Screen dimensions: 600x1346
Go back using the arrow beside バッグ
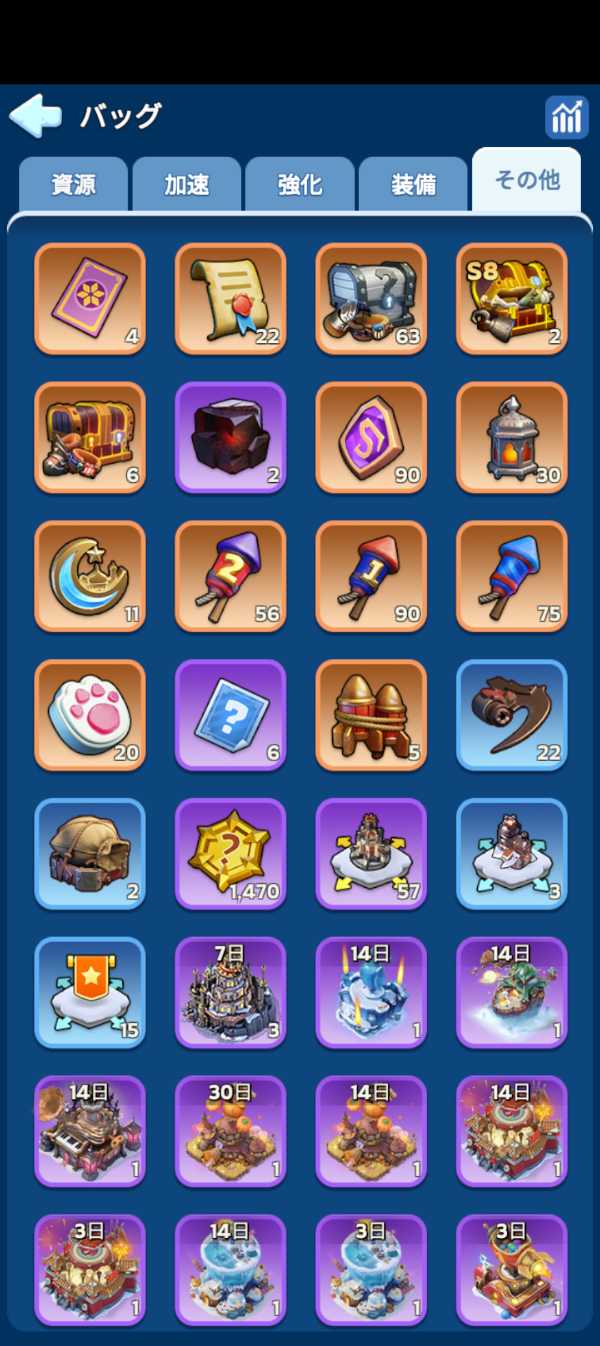click(x=36, y=116)
